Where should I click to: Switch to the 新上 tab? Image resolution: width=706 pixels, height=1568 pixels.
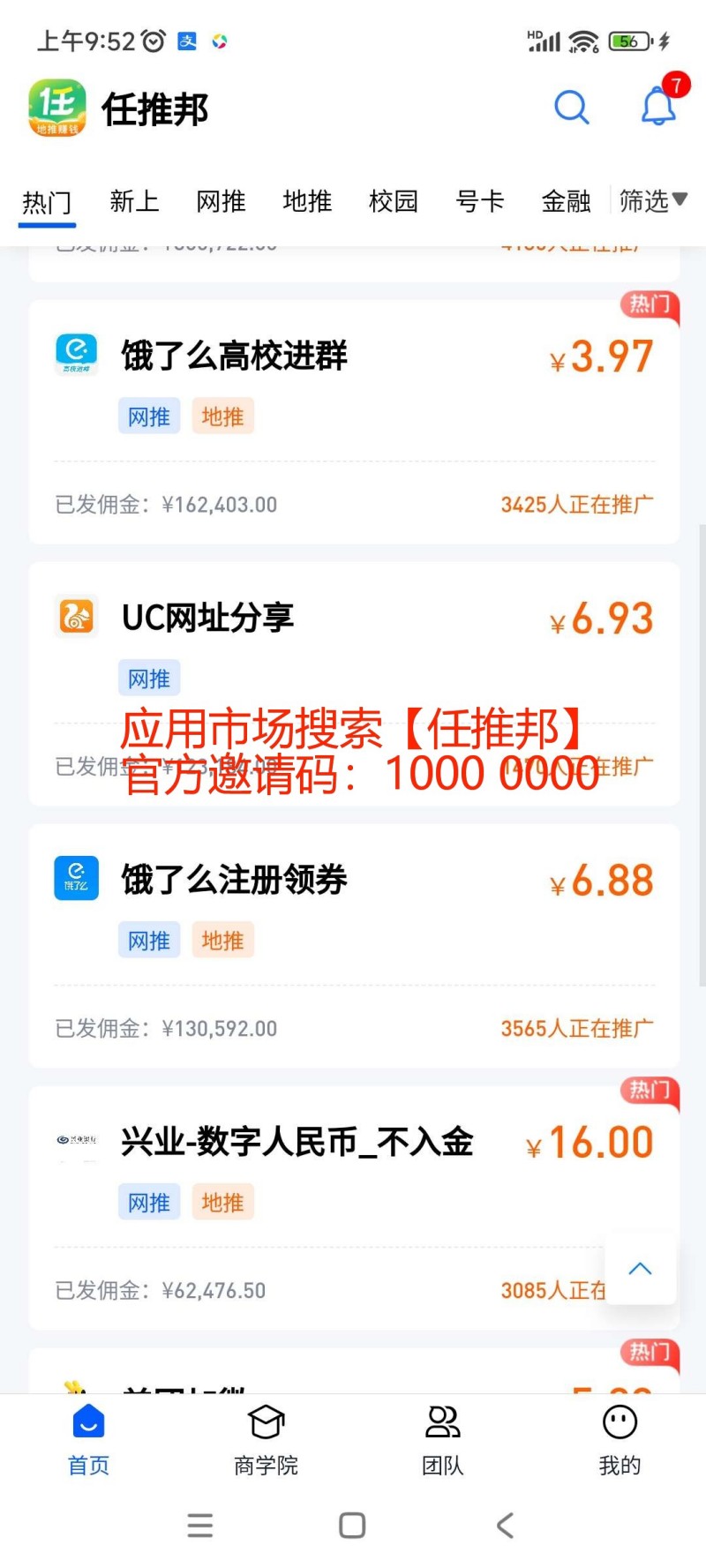pos(134,201)
